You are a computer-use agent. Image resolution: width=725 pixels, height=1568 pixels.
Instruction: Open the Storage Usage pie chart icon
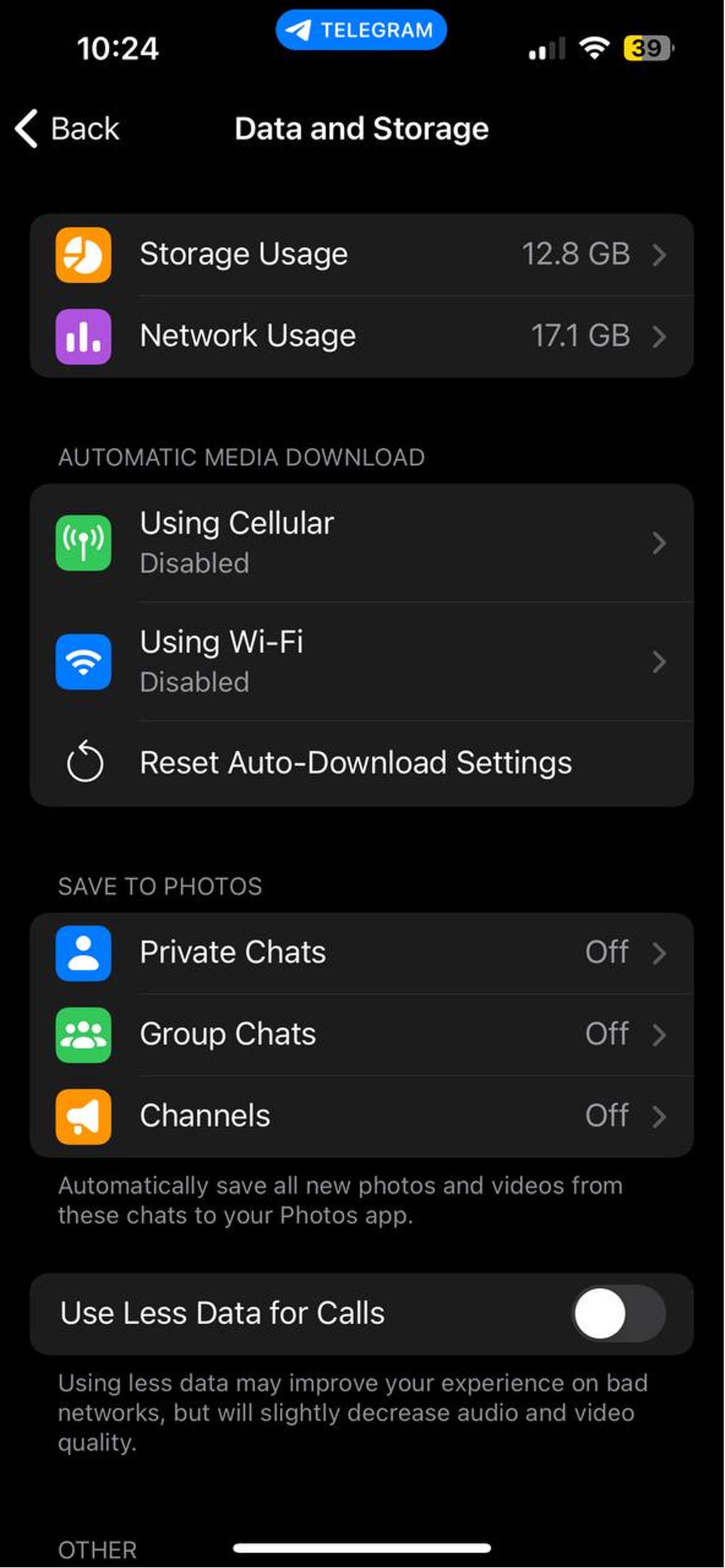83,255
